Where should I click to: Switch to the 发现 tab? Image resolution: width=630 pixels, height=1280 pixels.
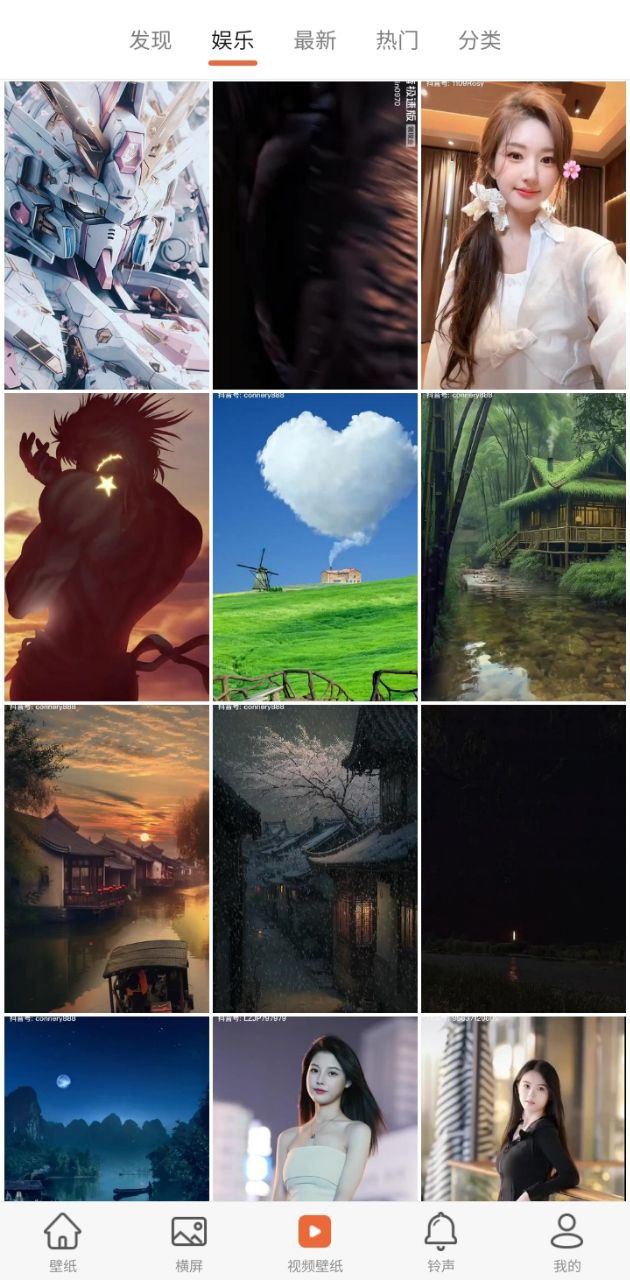[x=150, y=41]
